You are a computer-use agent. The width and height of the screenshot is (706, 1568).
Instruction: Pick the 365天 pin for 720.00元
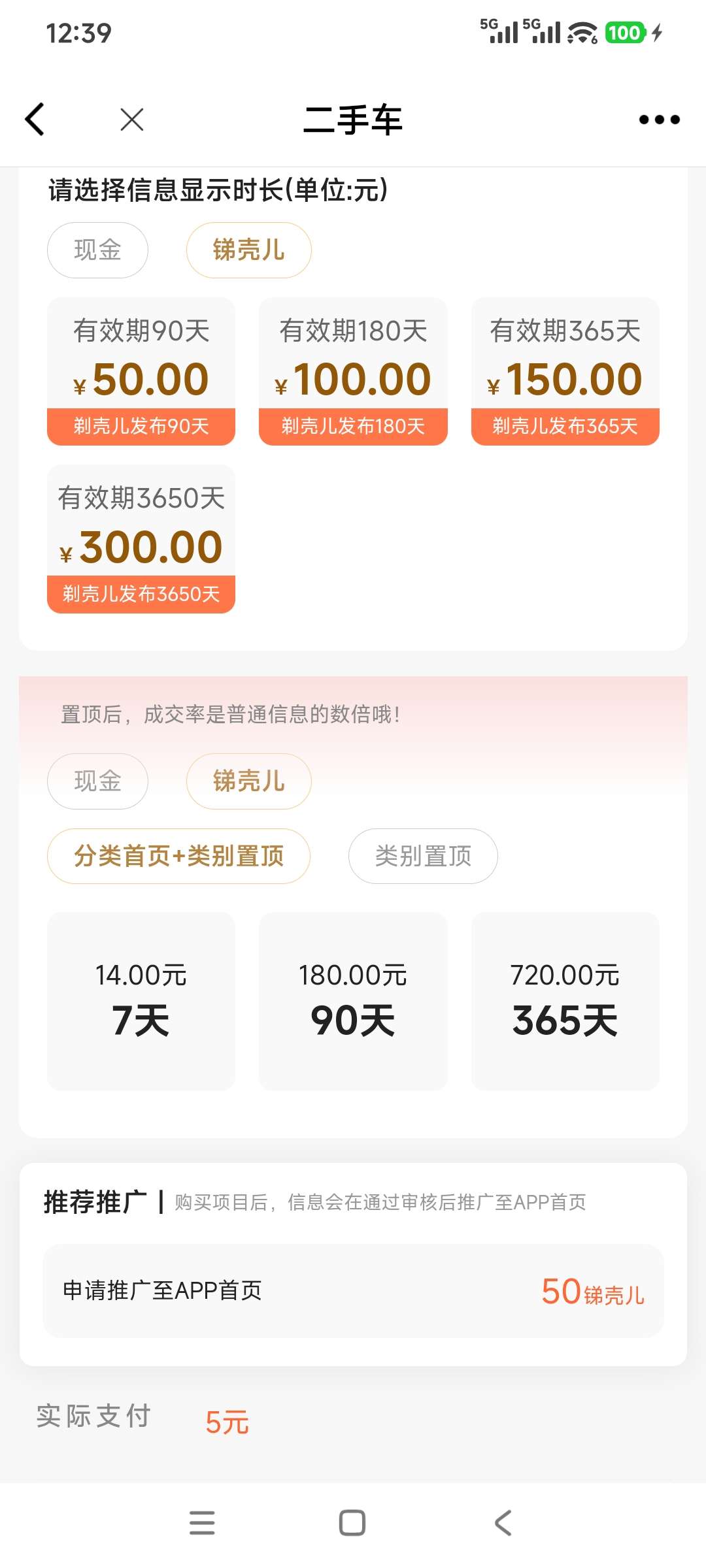click(x=565, y=1001)
